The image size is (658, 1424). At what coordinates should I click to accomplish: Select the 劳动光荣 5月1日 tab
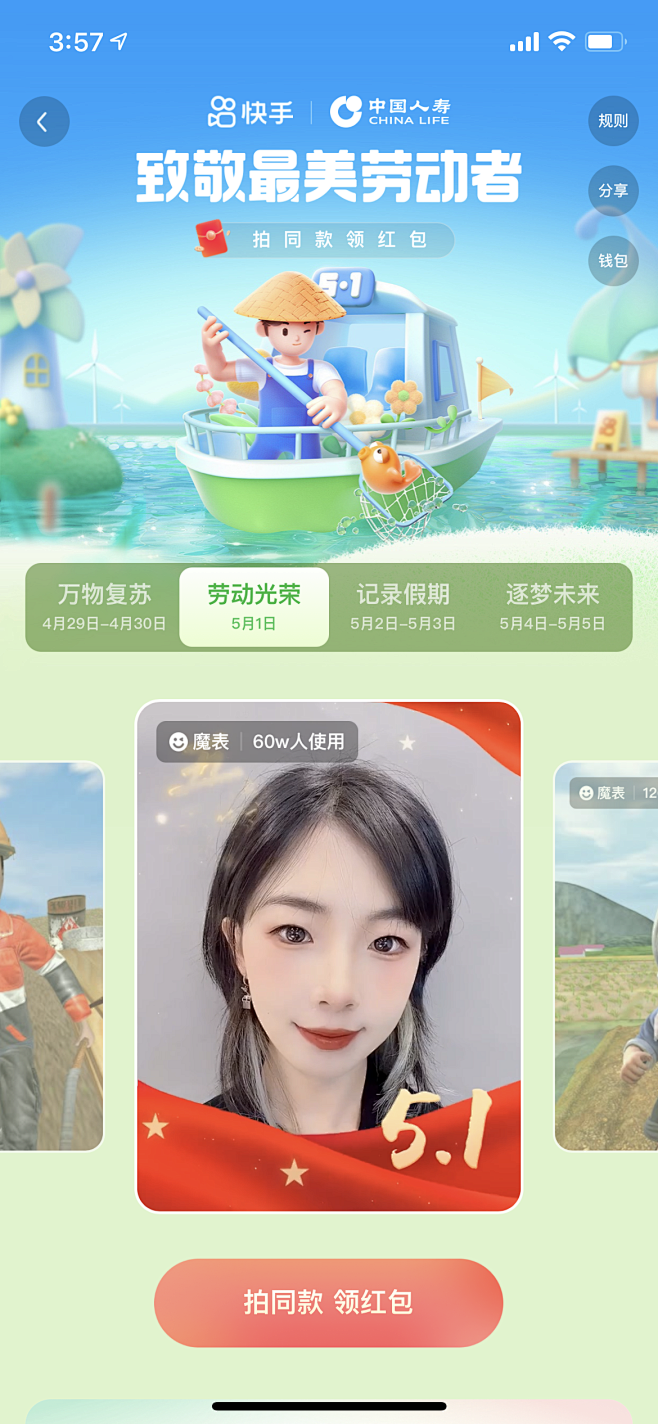coord(254,607)
